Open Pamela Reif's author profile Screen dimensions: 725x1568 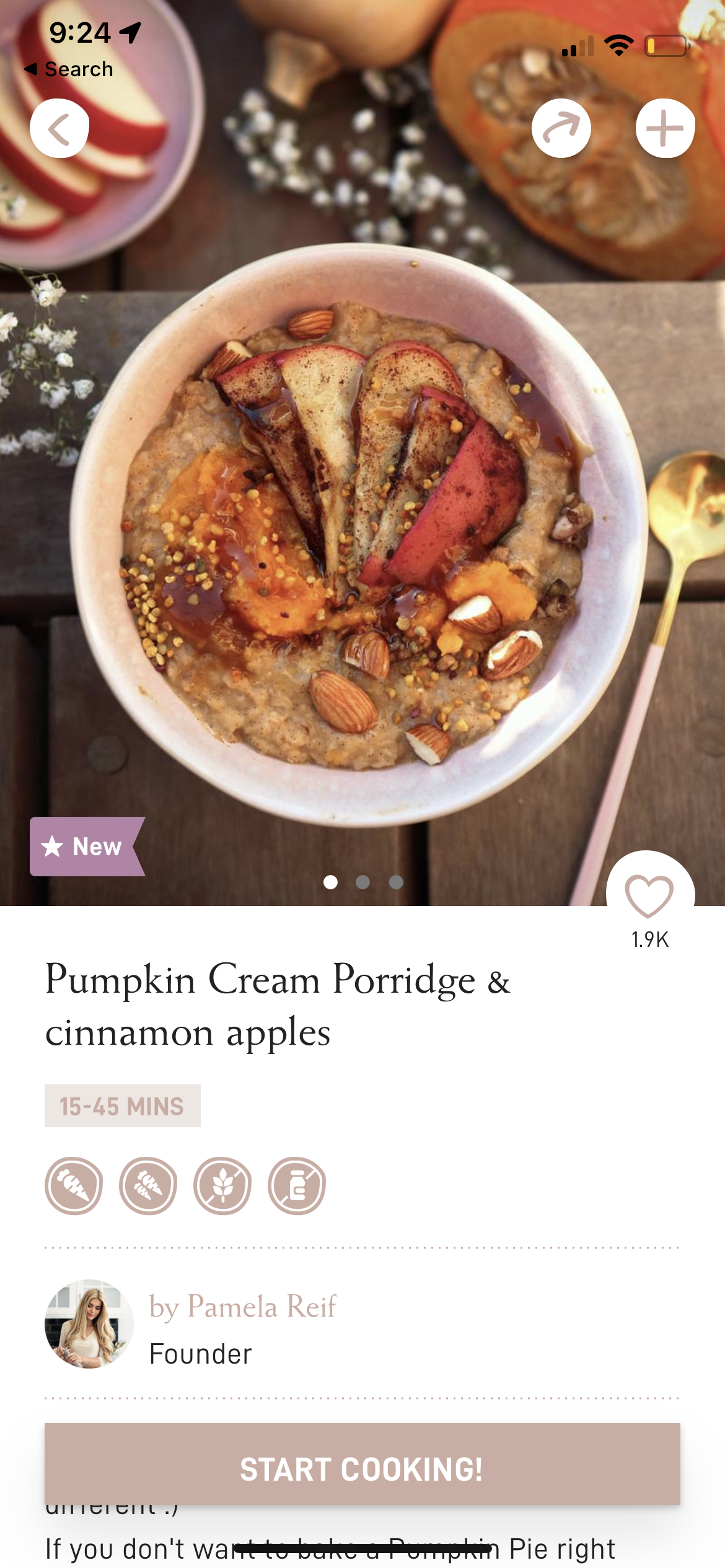pos(242,1307)
